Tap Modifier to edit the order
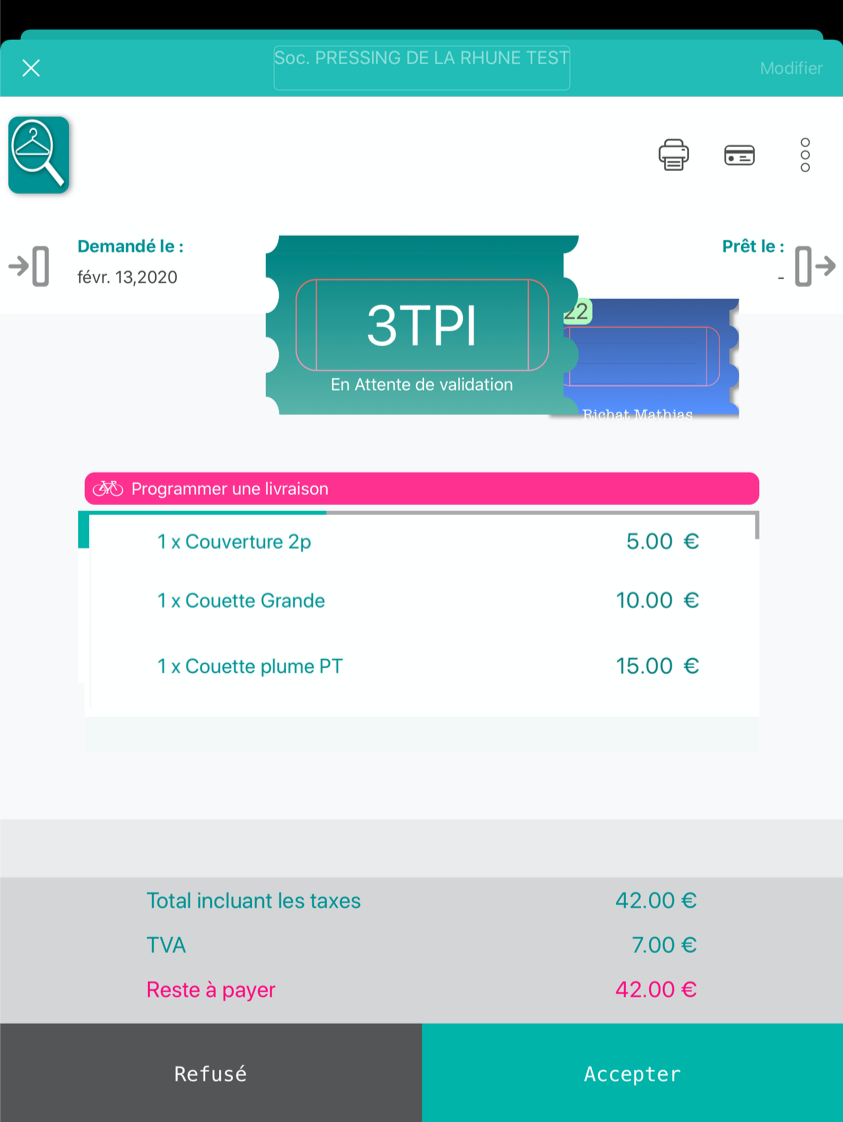 pos(790,68)
